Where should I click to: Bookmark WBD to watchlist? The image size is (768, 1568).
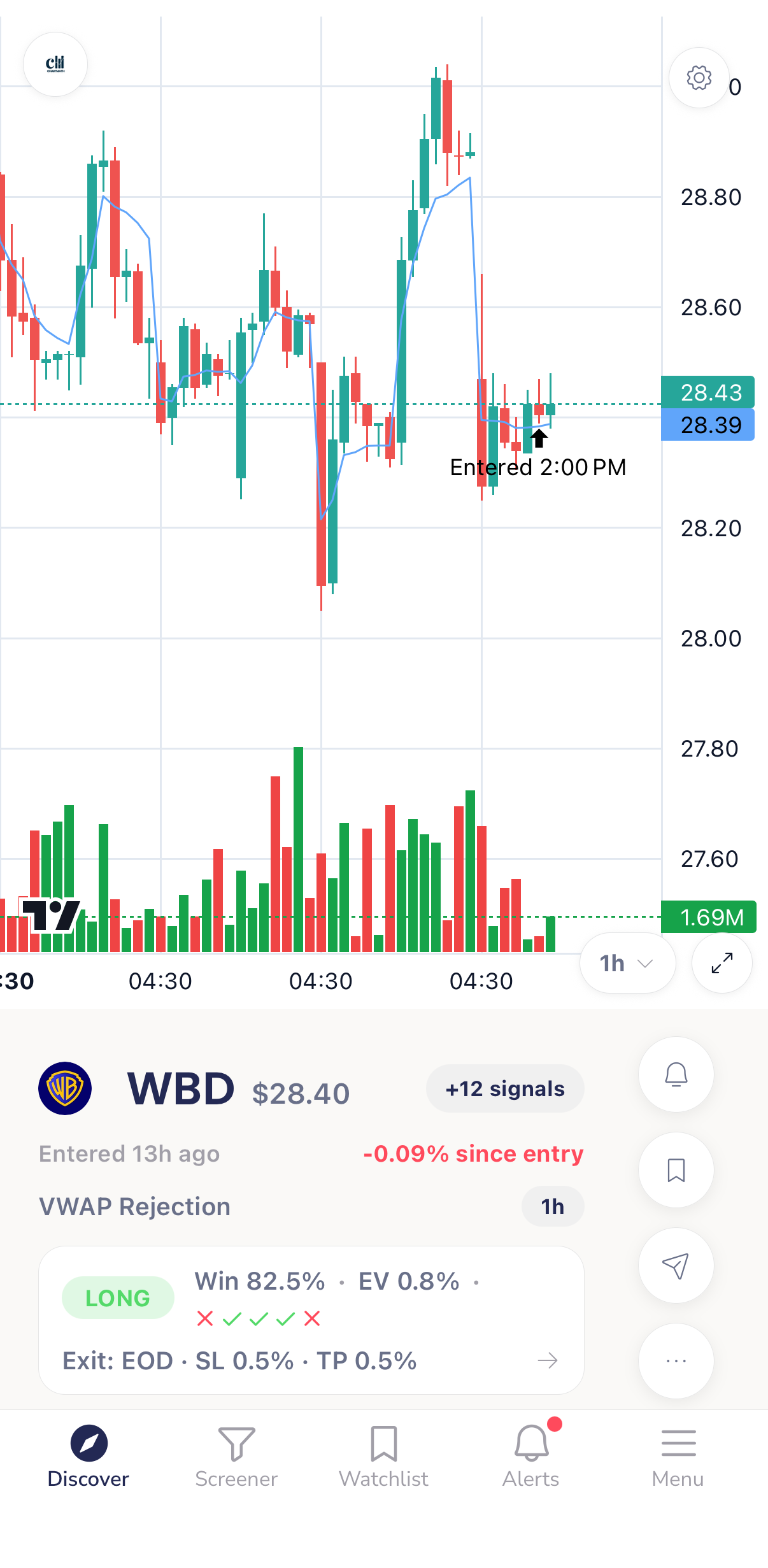pyautogui.click(x=676, y=1170)
